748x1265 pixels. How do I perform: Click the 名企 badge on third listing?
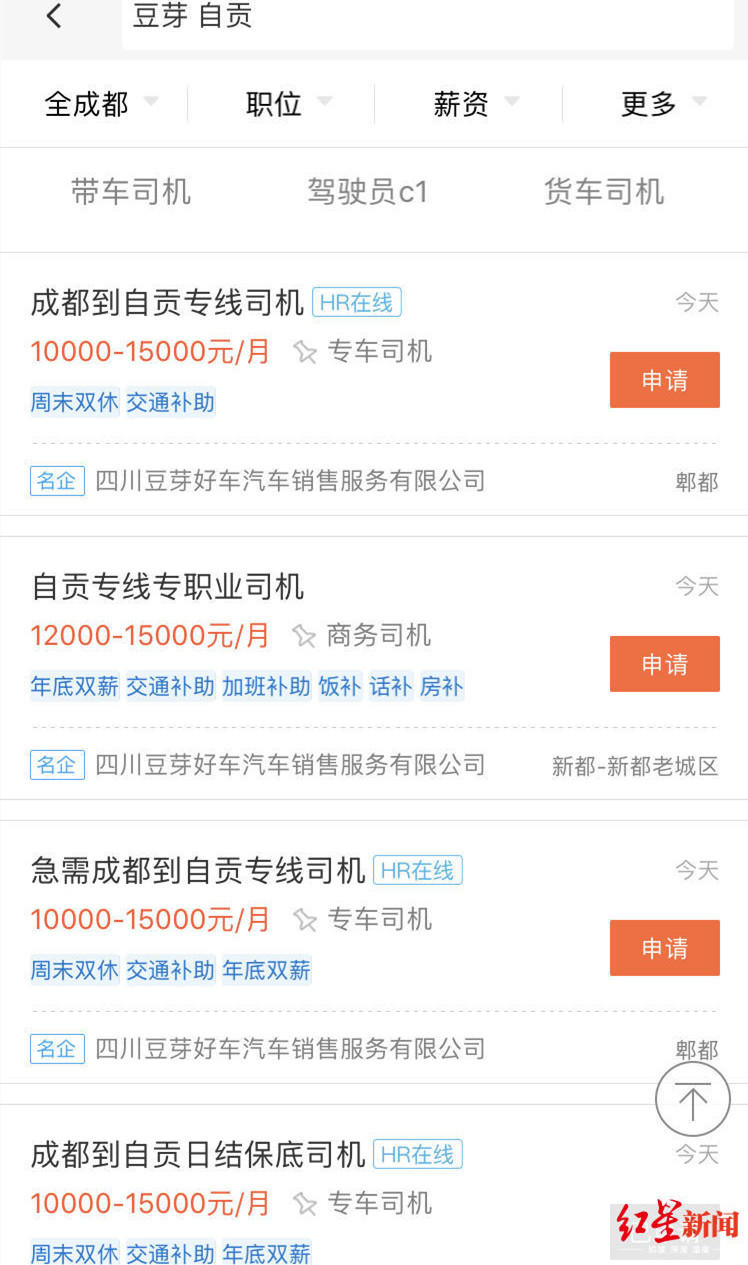57,1049
